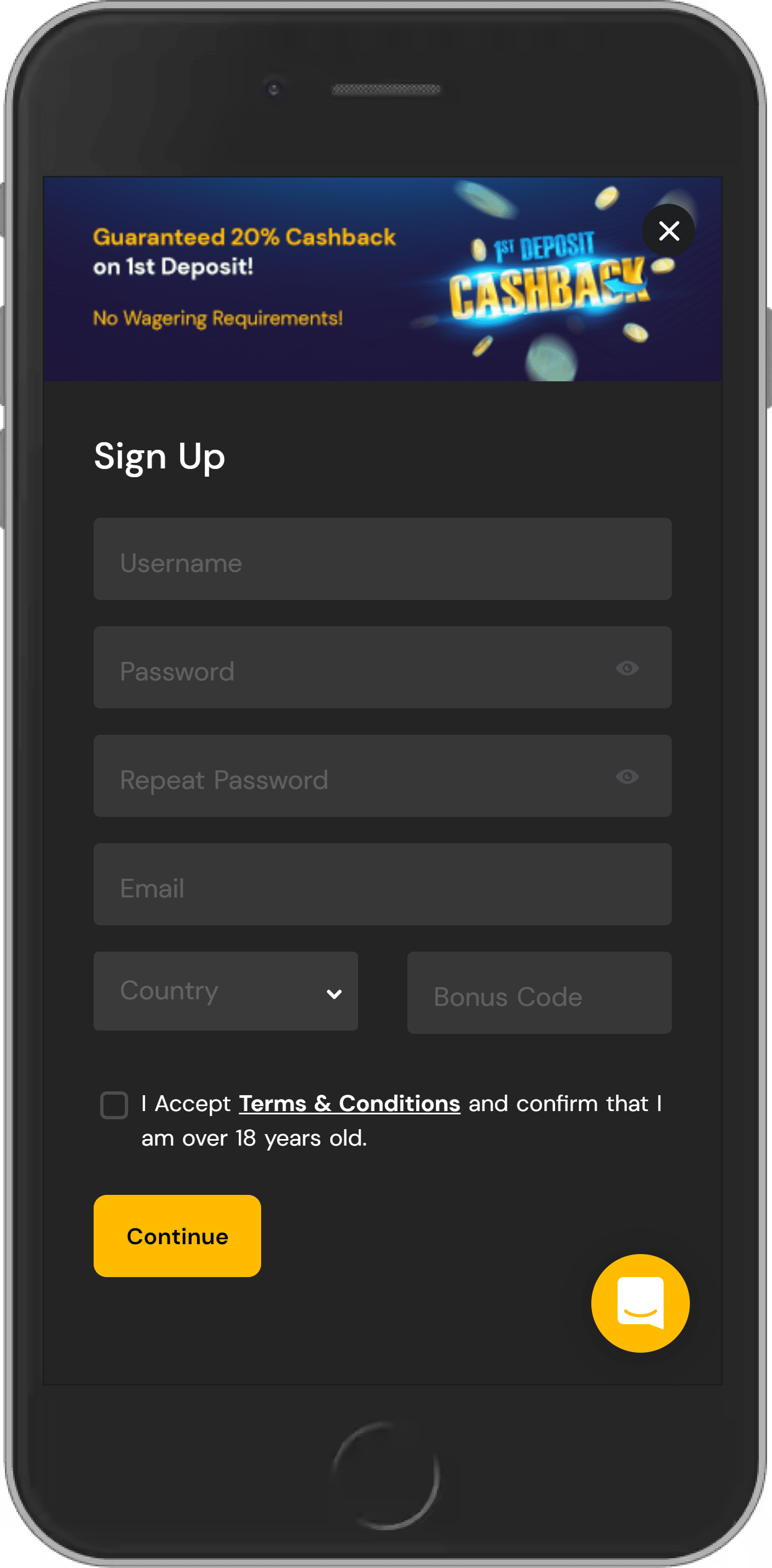The height and width of the screenshot is (1568, 772).
Task: Check the Terms acceptance checkbox
Action: pyautogui.click(x=114, y=1106)
